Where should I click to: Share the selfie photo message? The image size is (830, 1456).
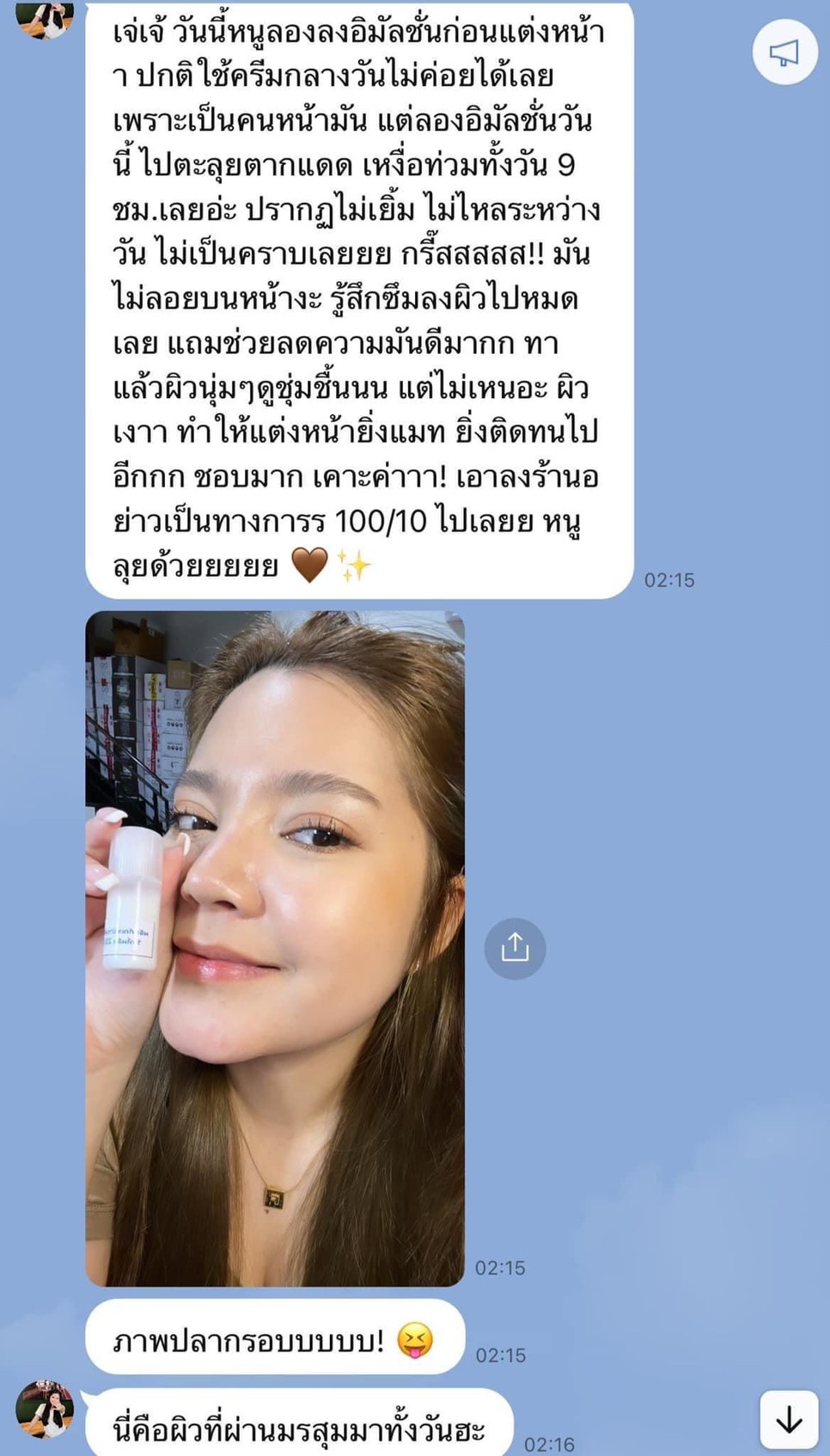pos(515,948)
